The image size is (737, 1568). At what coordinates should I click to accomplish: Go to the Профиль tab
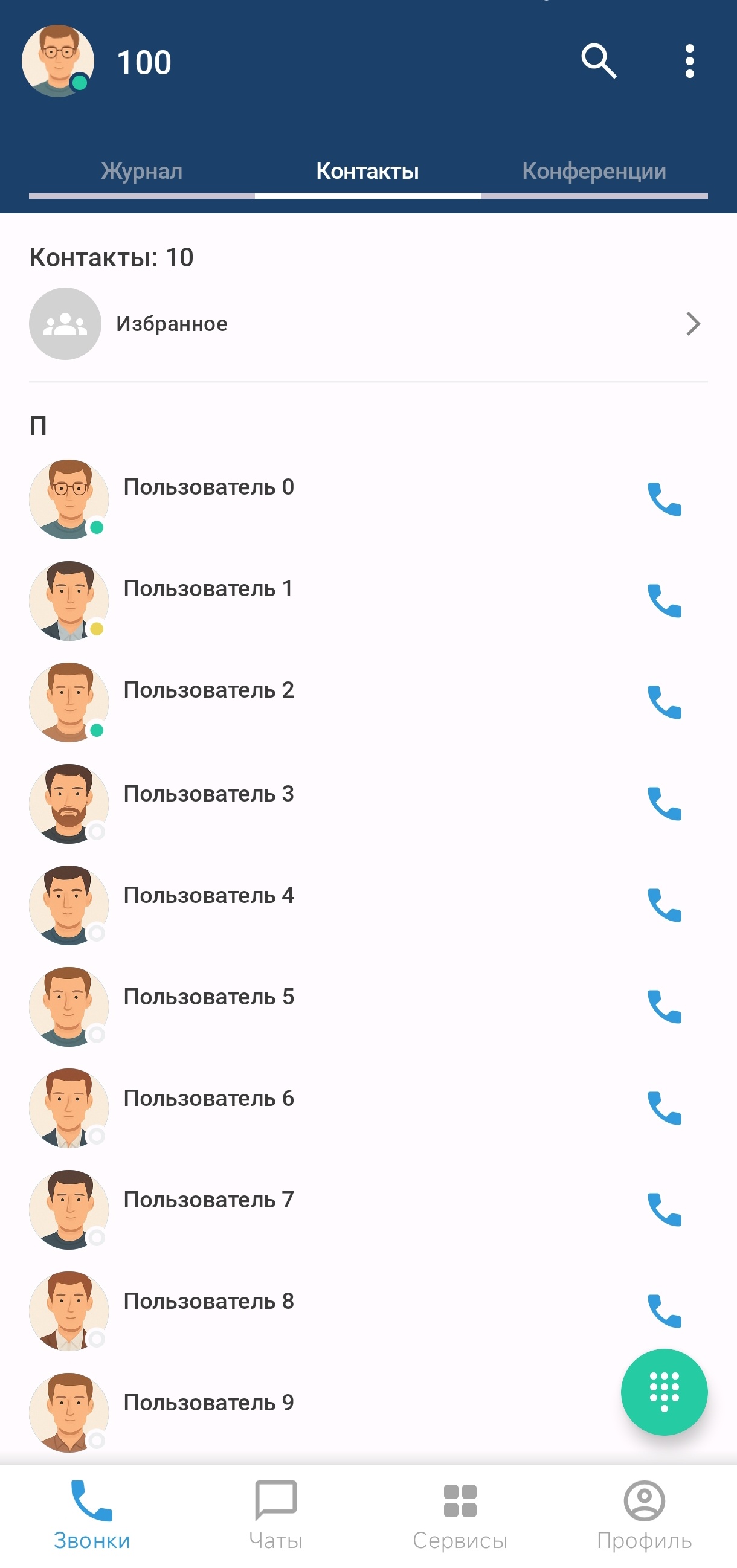(x=644, y=1514)
